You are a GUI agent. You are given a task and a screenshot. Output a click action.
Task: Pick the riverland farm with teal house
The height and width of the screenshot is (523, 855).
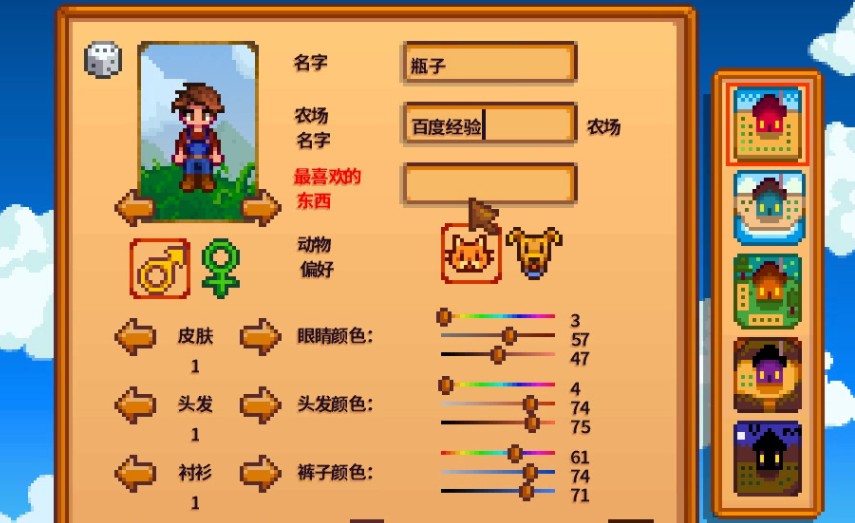click(768, 207)
